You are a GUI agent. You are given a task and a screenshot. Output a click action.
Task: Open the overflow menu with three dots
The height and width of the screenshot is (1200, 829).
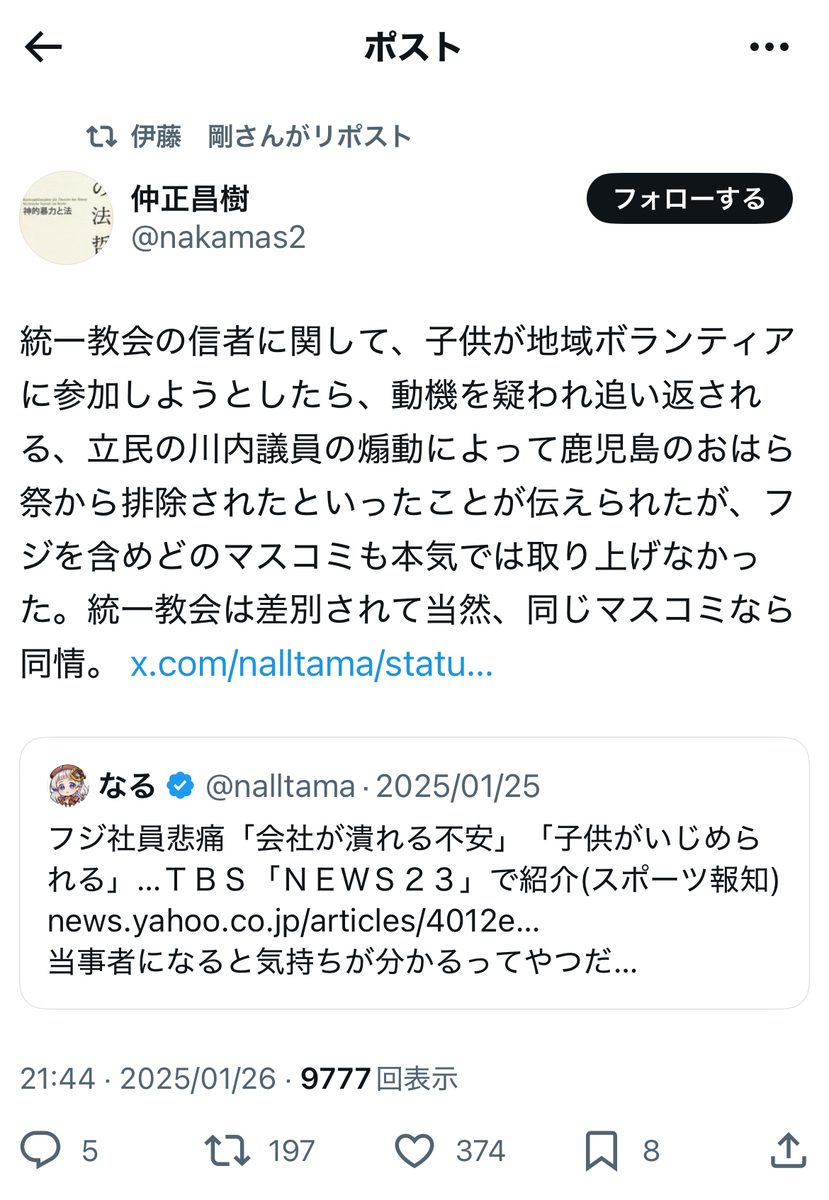(769, 47)
